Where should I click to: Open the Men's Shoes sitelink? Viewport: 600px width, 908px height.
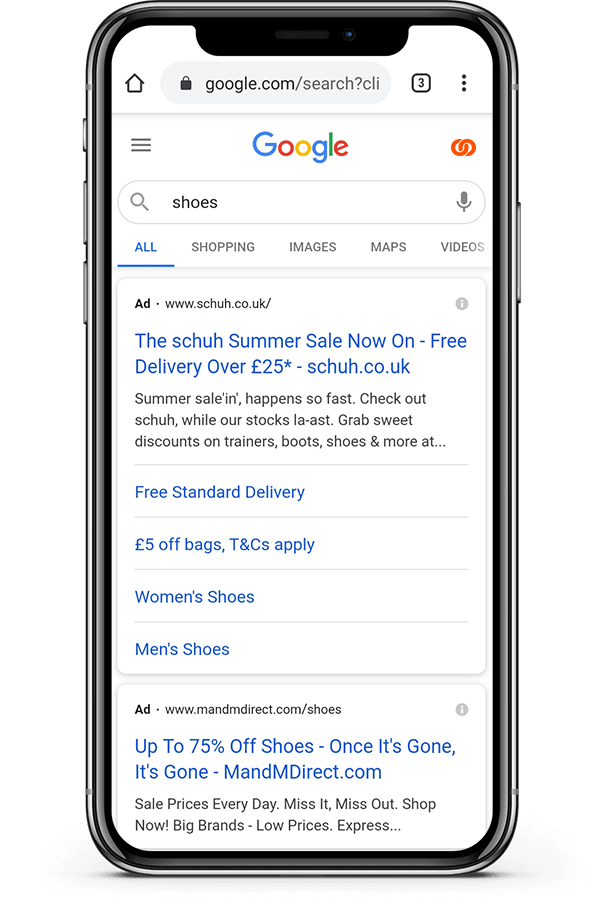click(182, 649)
